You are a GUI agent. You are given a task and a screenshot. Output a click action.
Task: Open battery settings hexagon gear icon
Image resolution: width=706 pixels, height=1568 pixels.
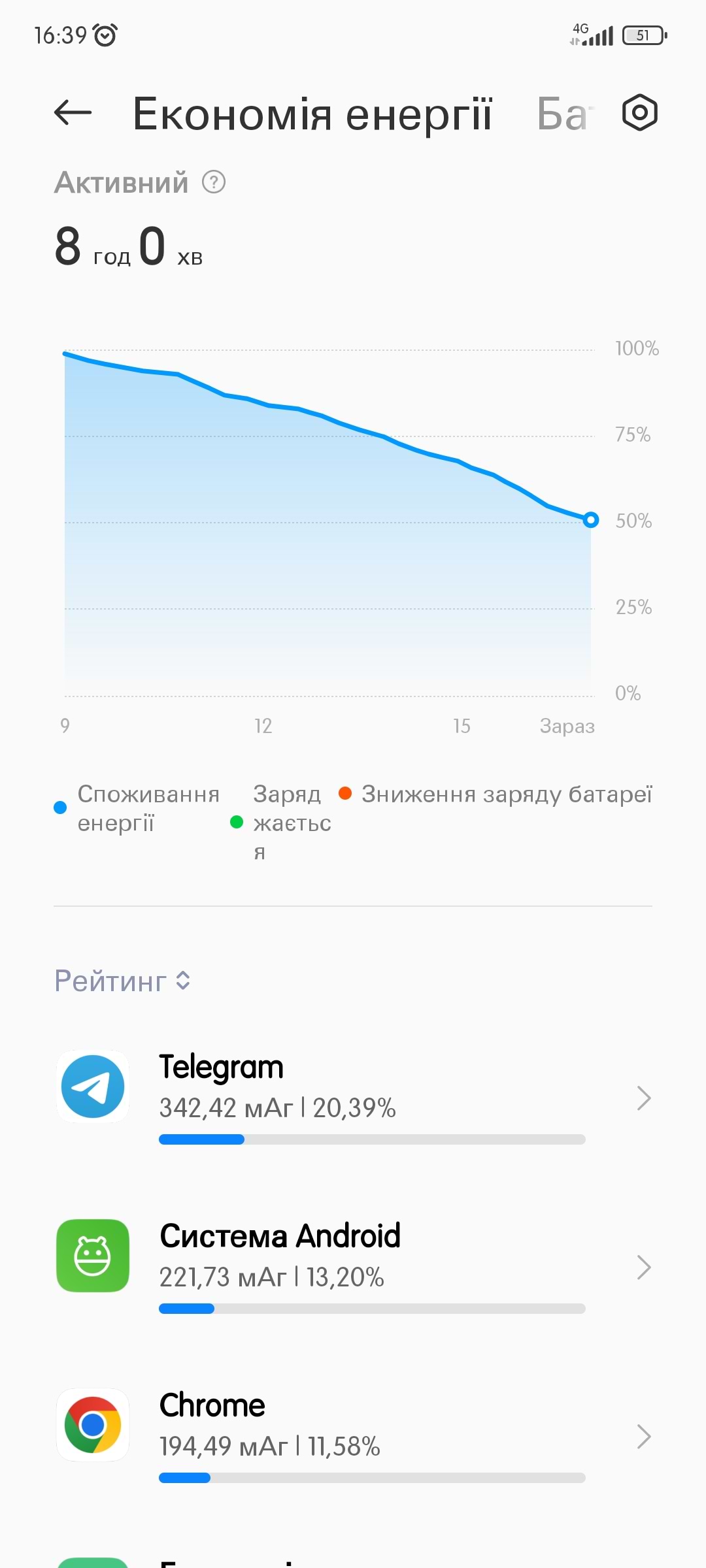(x=639, y=112)
